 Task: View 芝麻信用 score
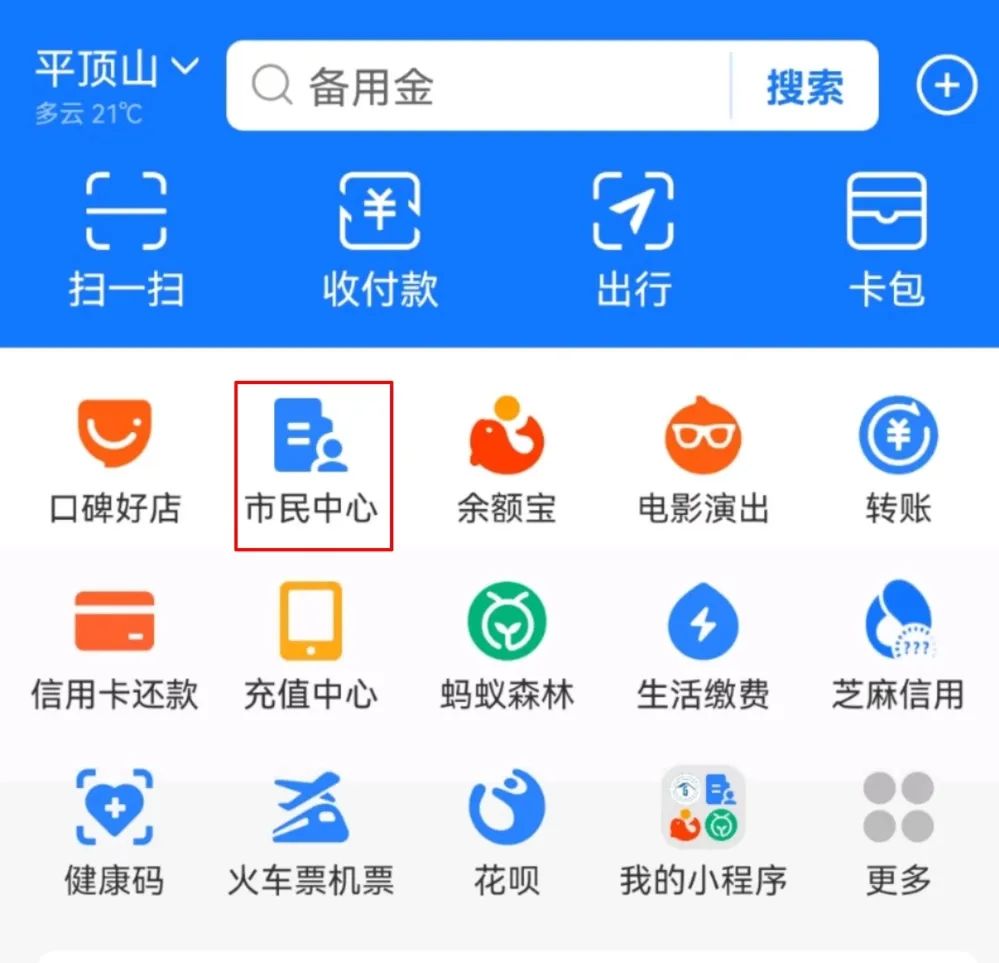tap(898, 647)
